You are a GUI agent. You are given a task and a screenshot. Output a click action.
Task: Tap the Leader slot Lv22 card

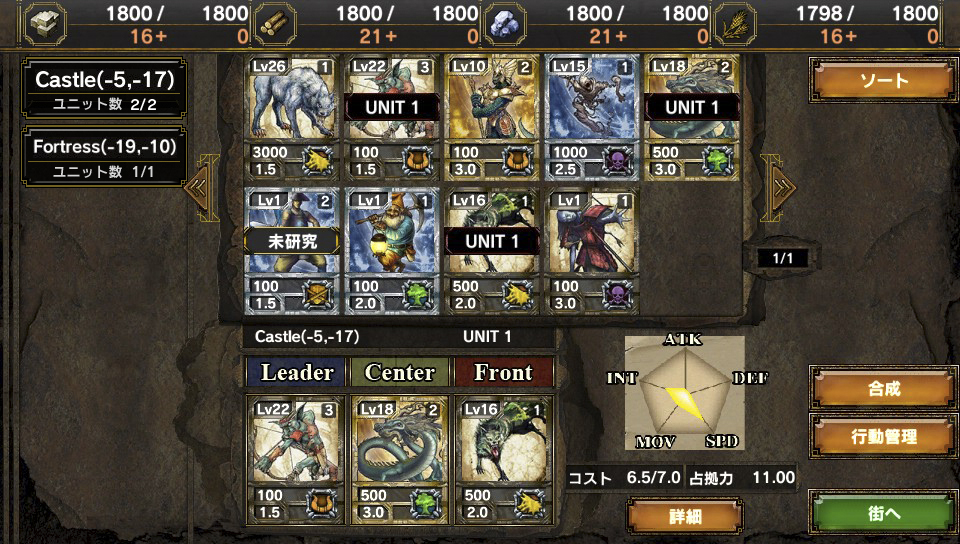click(x=296, y=459)
